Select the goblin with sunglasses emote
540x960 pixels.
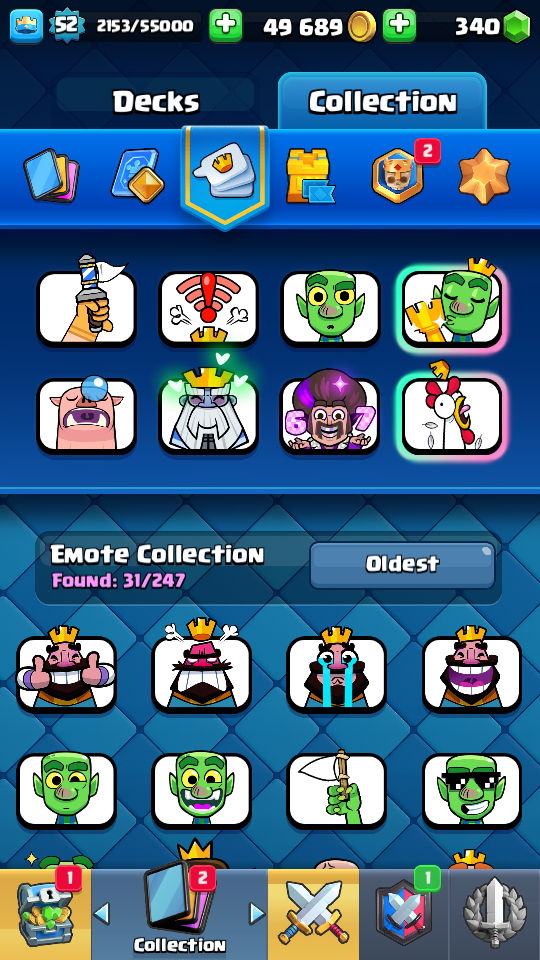[x=472, y=790]
